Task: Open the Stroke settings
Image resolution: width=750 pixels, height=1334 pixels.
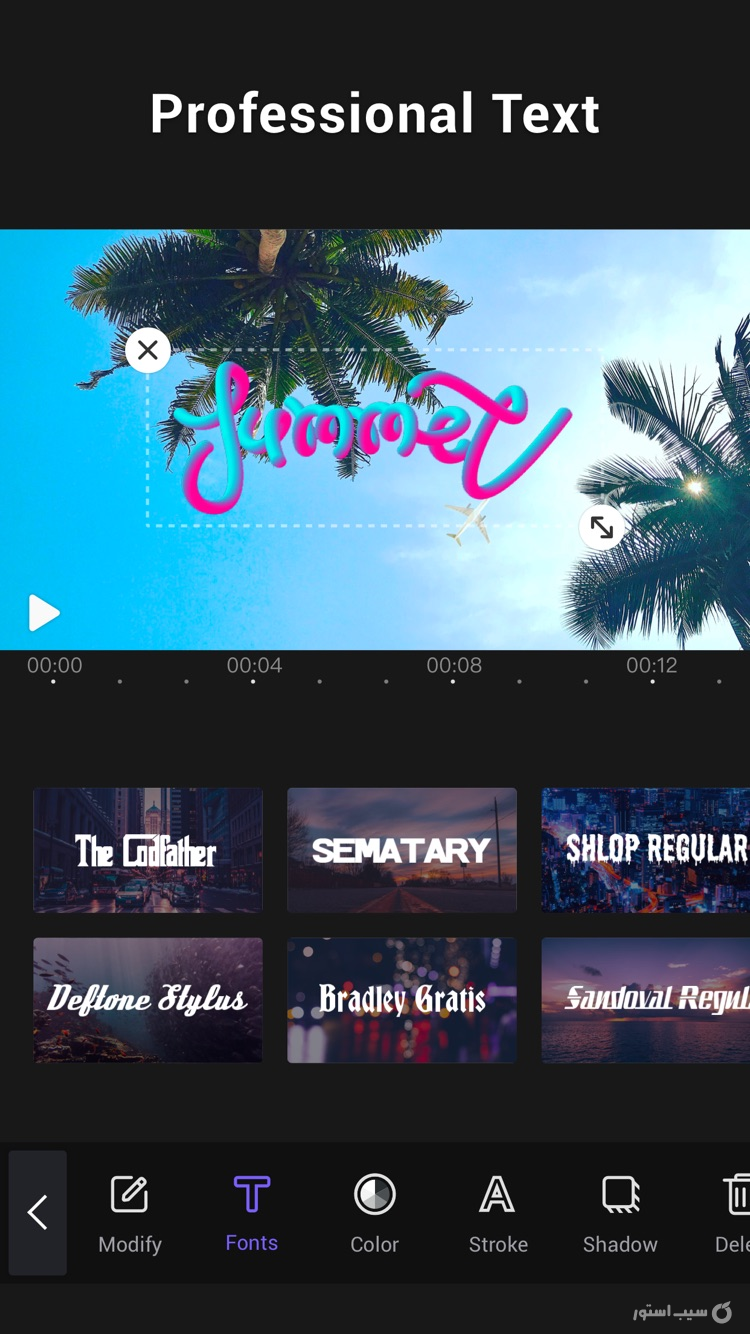Action: [x=498, y=1214]
